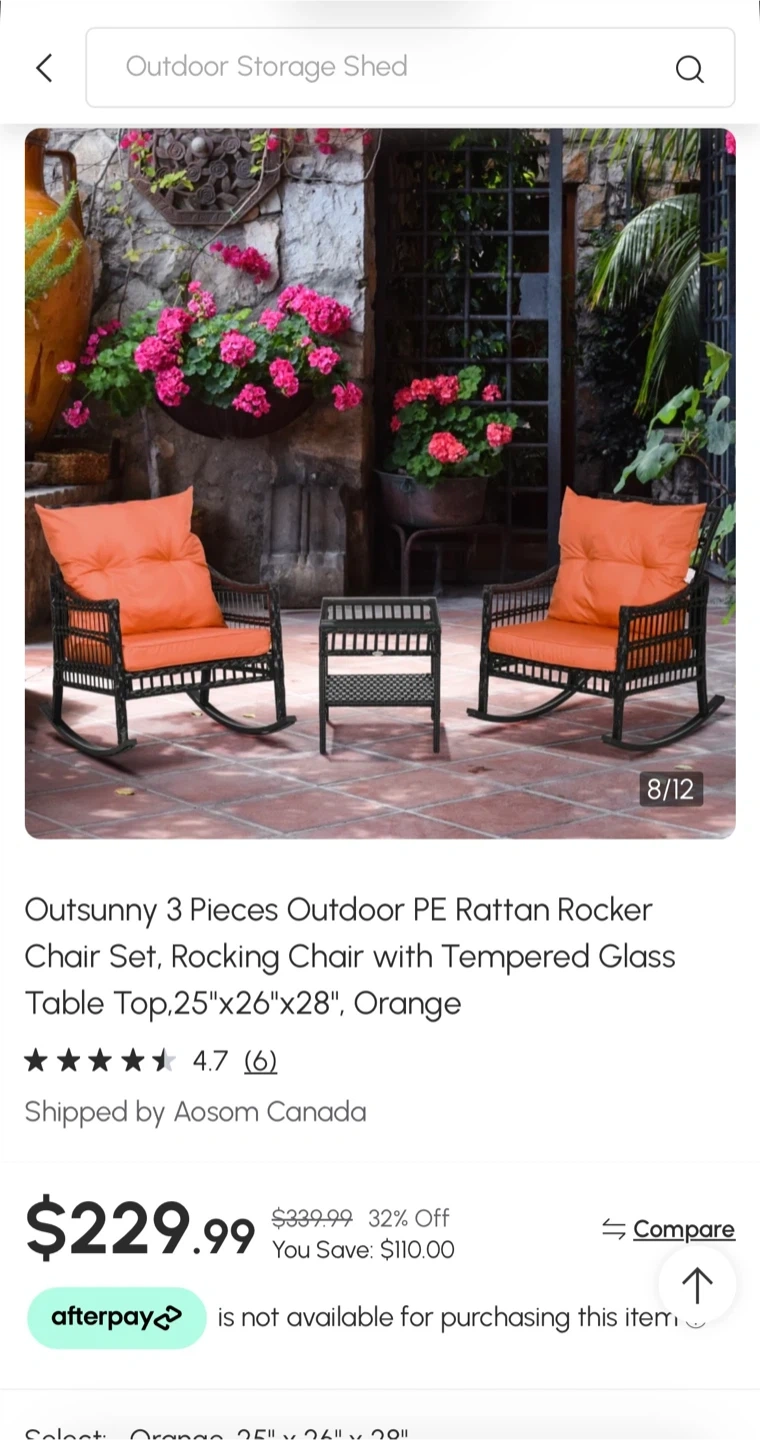The height and width of the screenshot is (1440, 760).
Task: Tap the magnifying glass search icon
Action: [x=689, y=68]
